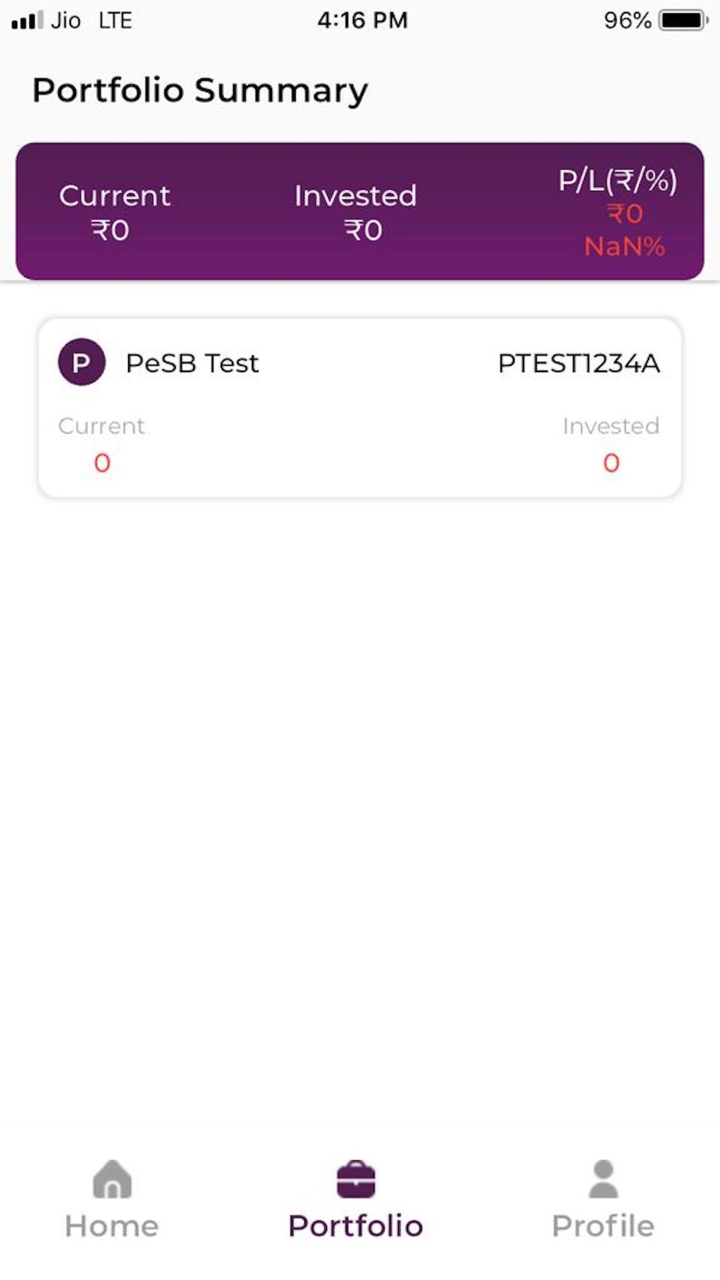Tap the NaN% percentage value
This screenshot has height=1280, width=720.
tap(623, 247)
